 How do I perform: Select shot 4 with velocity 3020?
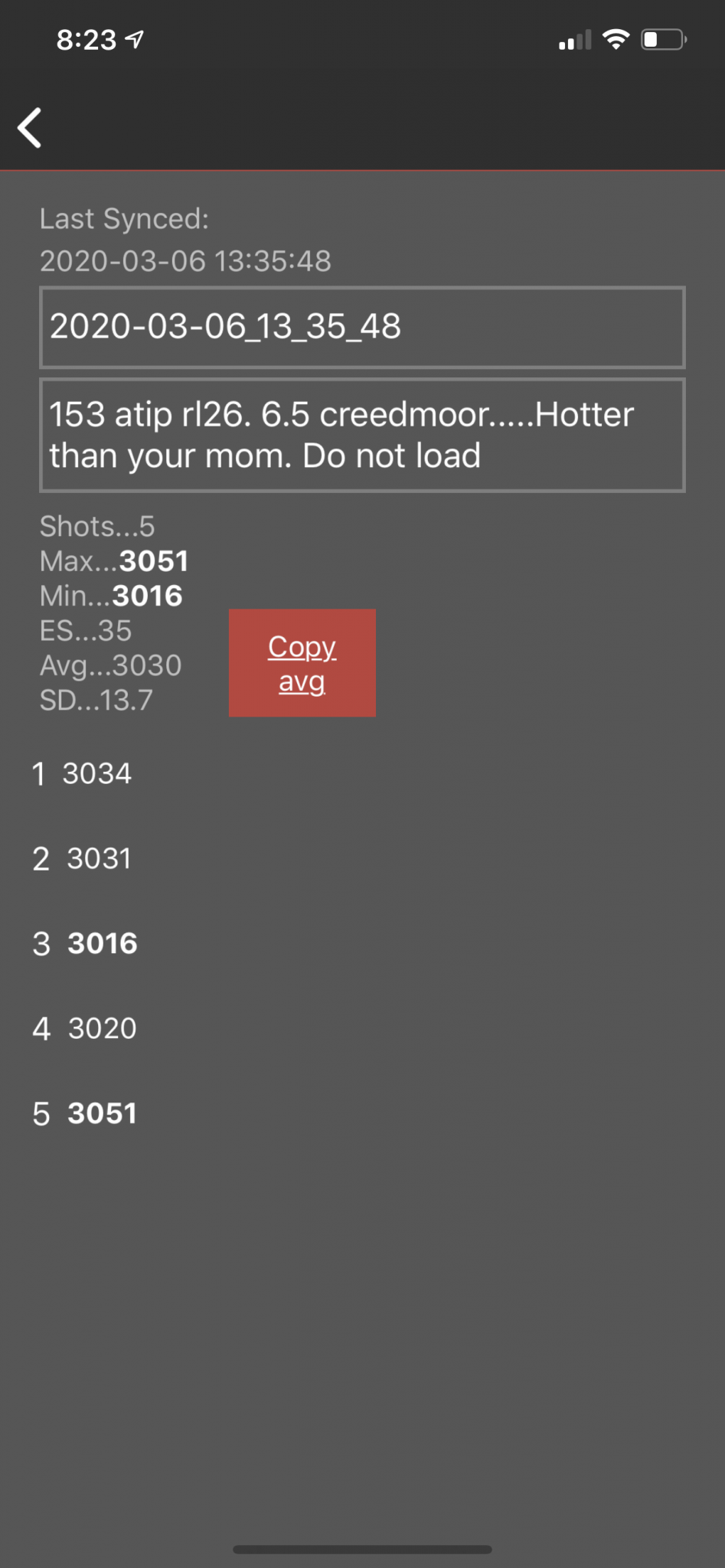coord(362,1029)
